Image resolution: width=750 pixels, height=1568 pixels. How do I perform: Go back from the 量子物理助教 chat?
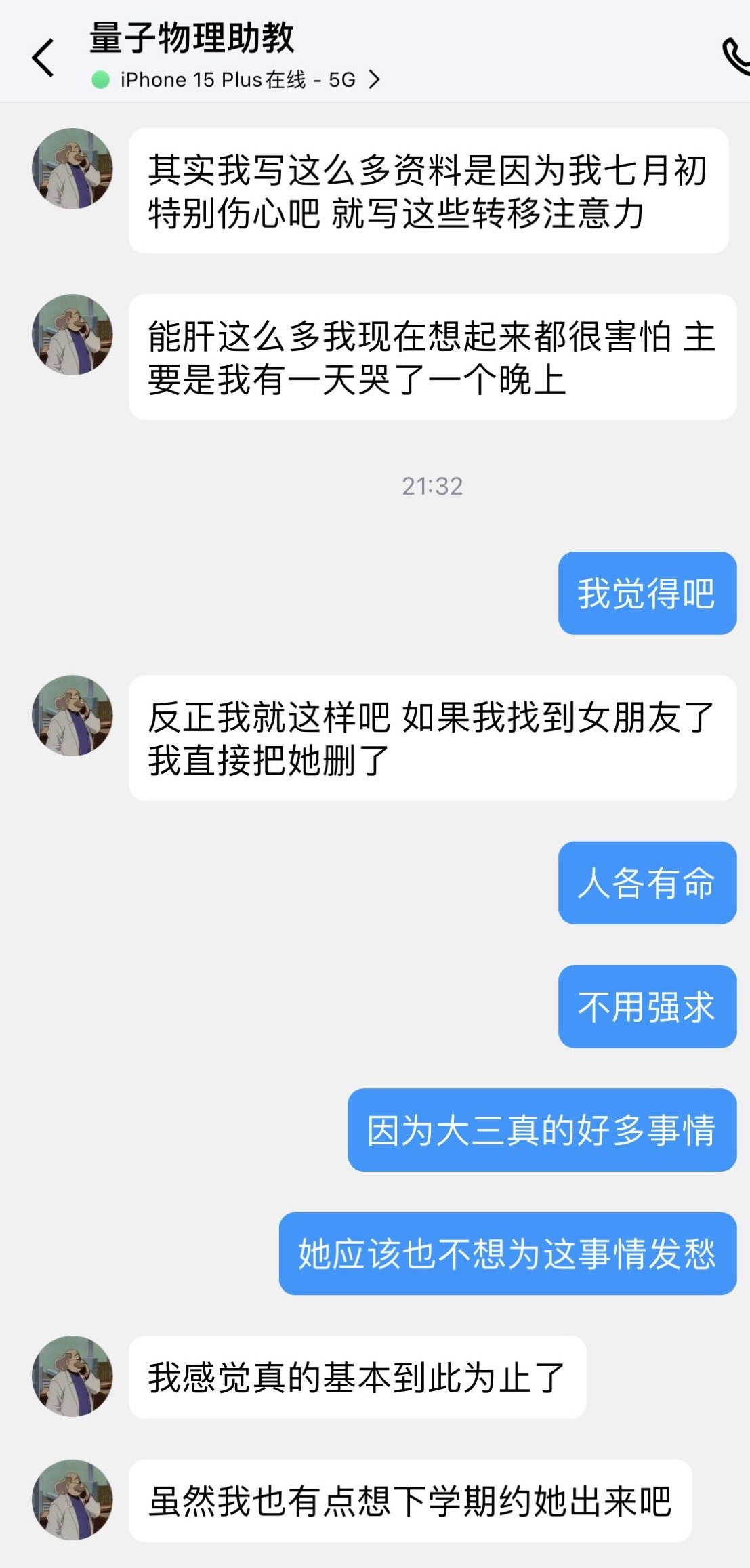(x=43, y=58)
